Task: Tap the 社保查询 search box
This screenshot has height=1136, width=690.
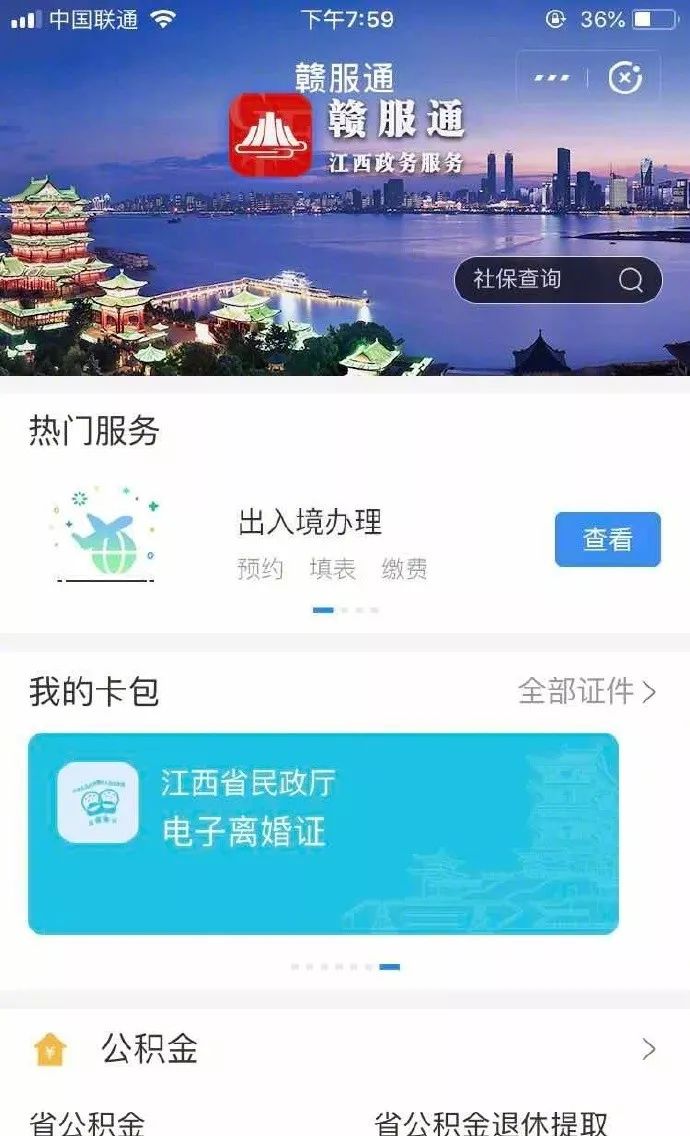Action: pos(558,280)
